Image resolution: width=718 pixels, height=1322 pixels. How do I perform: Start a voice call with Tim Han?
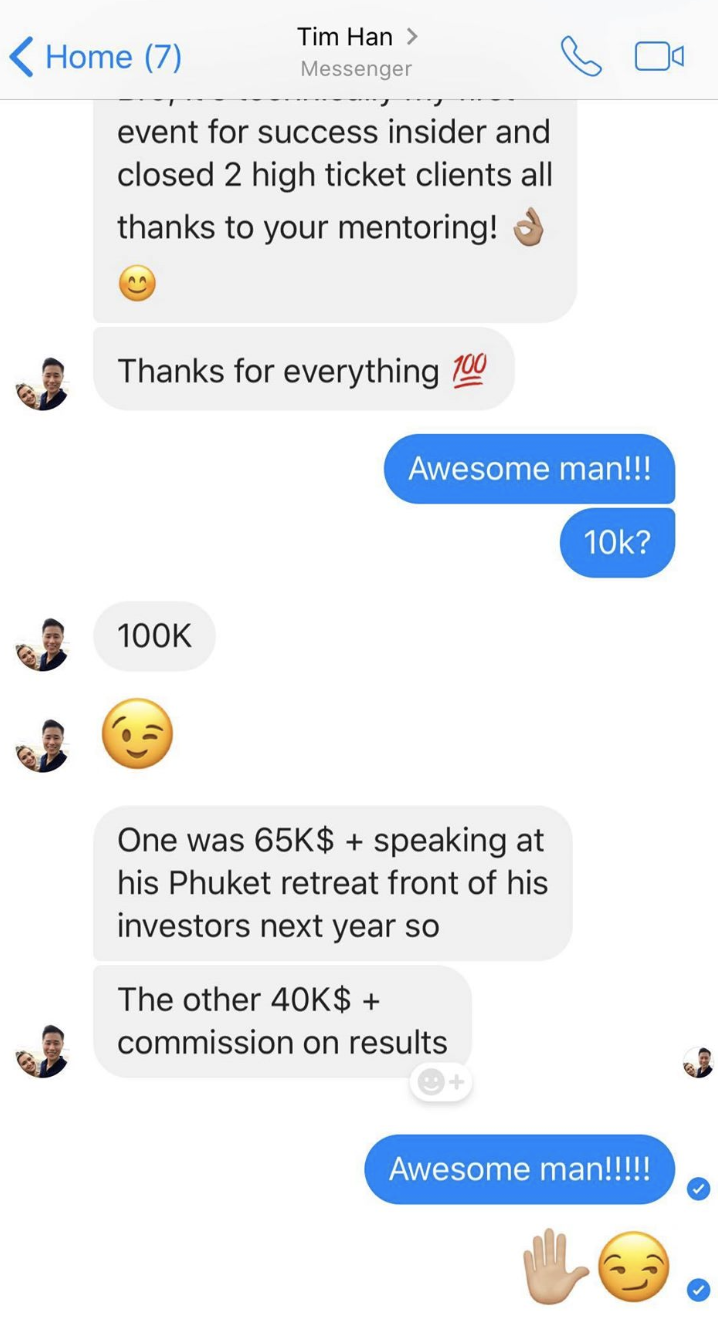(x=581, y=57)
